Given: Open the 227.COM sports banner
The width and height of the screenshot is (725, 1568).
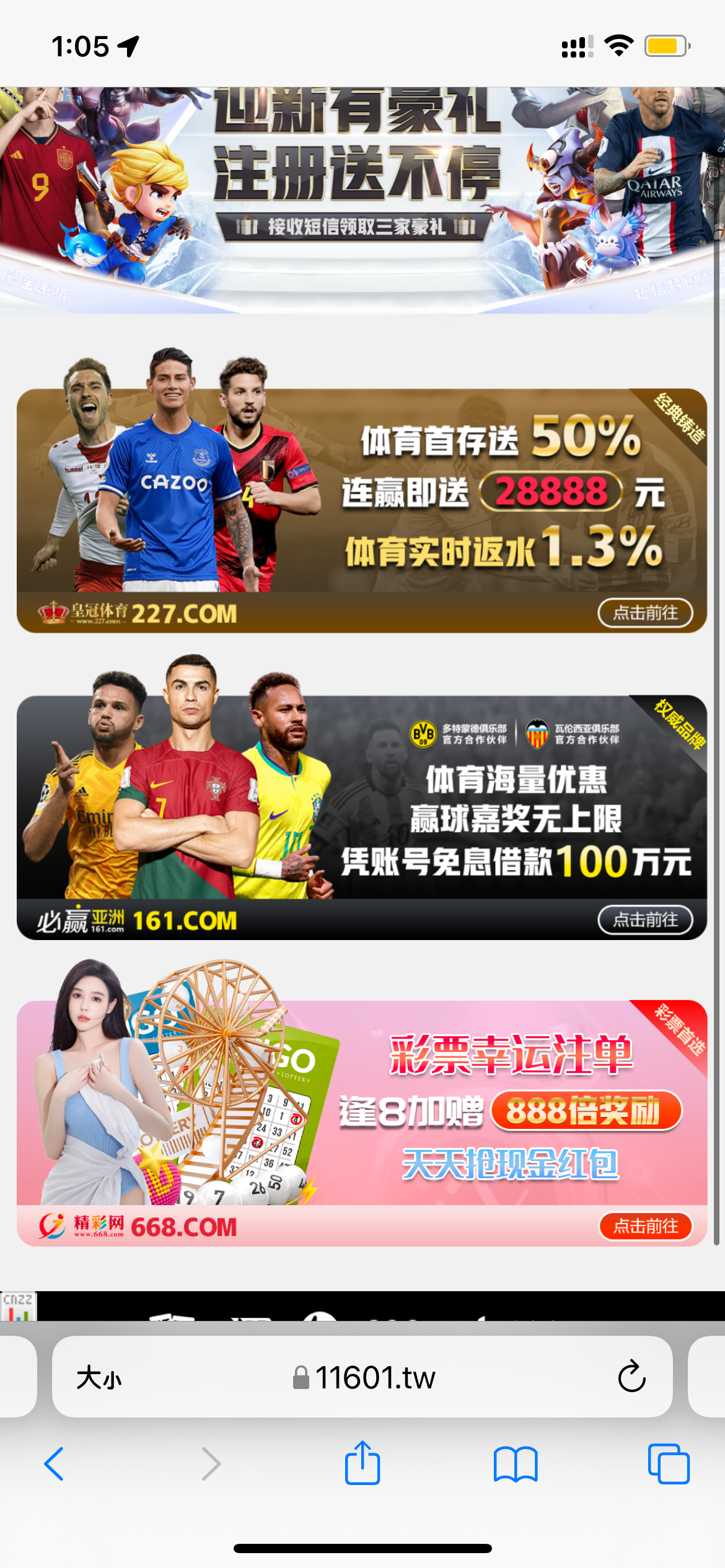Looking at the screenshot, I should point(434,495).
